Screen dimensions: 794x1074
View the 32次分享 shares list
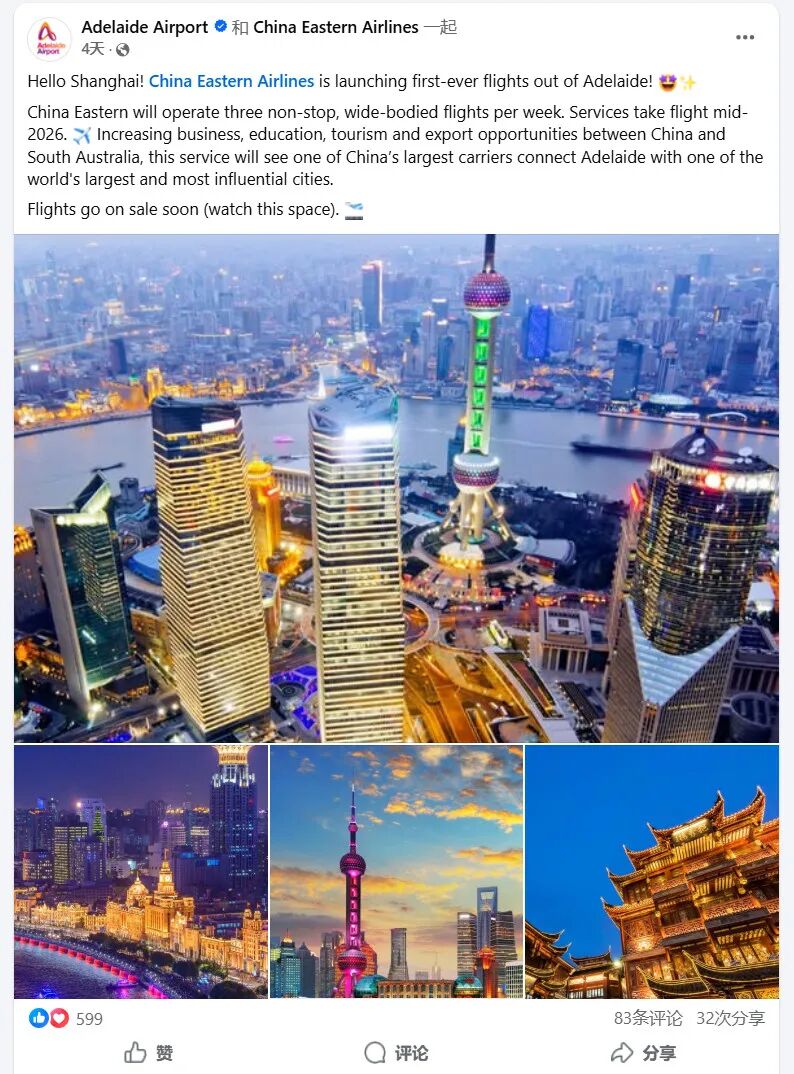[730, 1018]
